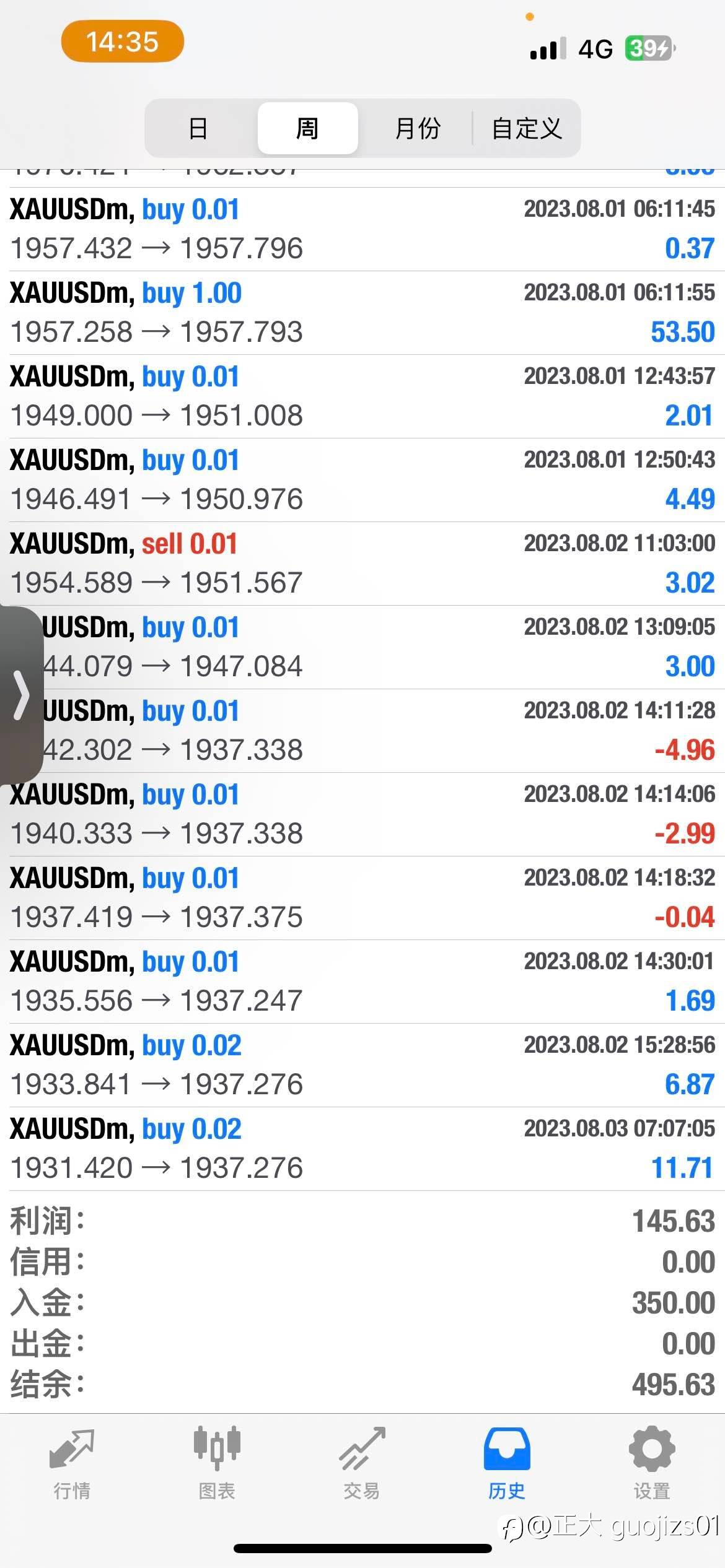View the trade from 2023.08.01 06:11:45
The width and height of the screenshot is (725, 1568).
pos(362,229)
